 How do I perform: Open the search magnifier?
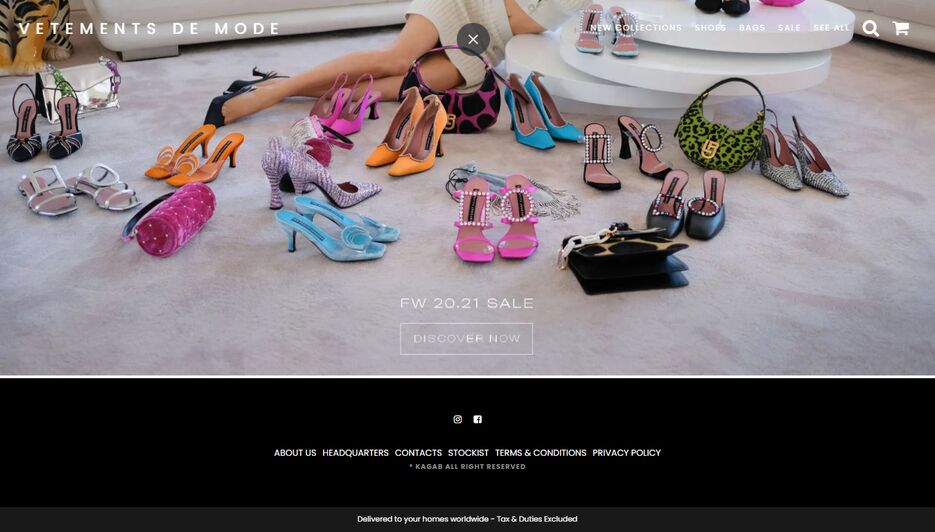(871, 28)
